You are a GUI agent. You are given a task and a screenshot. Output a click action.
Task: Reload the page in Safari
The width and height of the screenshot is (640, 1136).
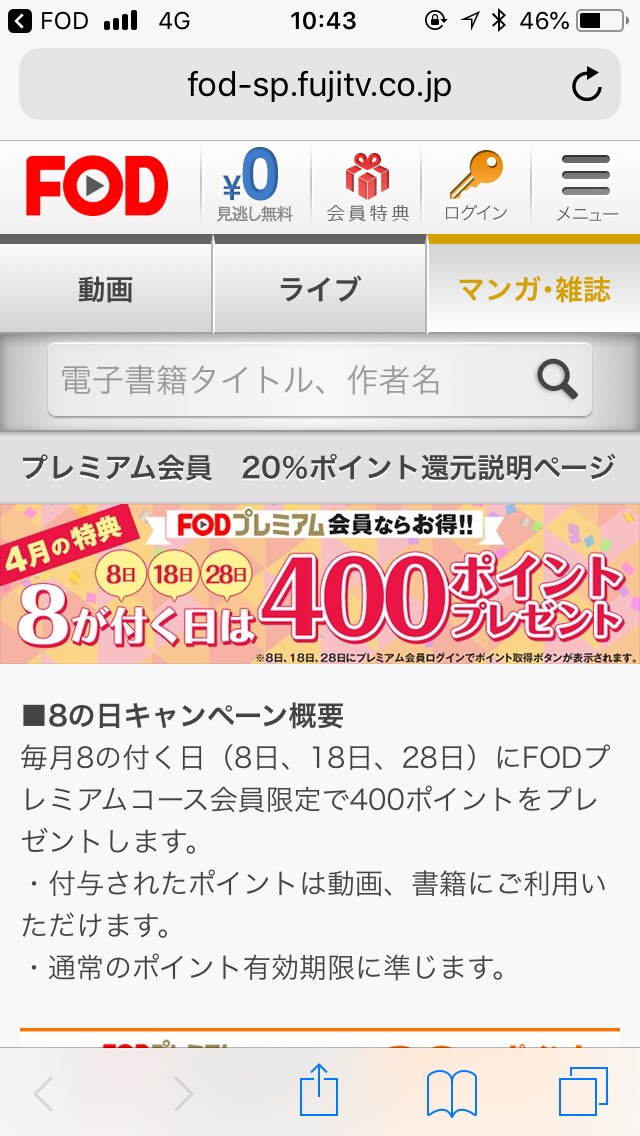pos(587,85)
